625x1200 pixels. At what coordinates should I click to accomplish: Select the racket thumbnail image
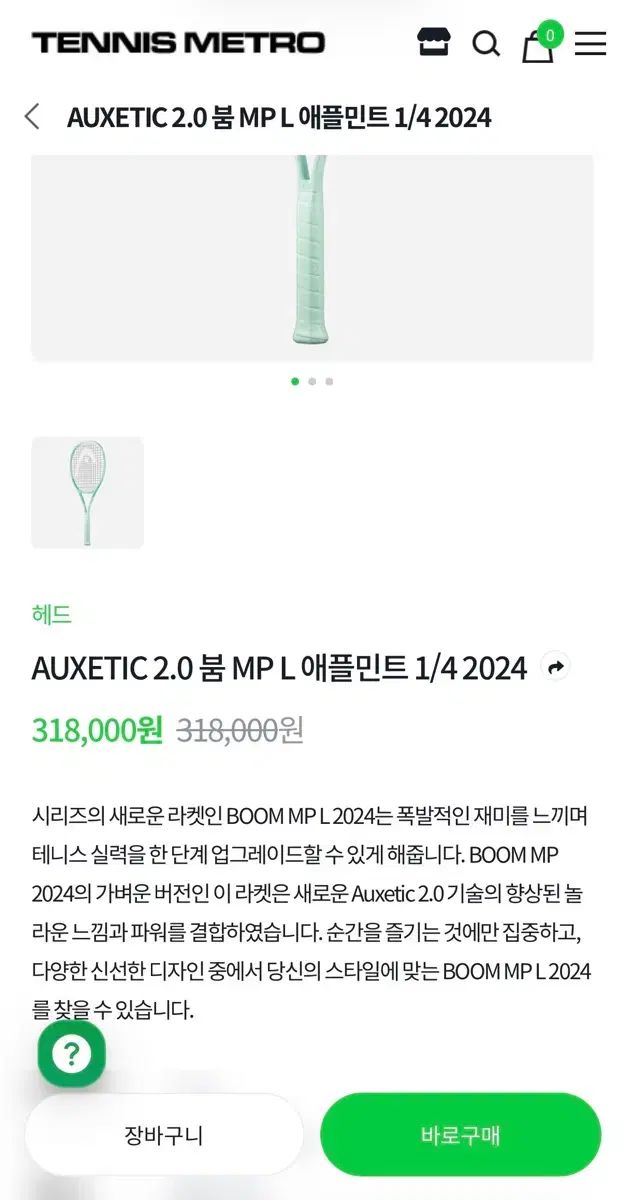[87, 492]
